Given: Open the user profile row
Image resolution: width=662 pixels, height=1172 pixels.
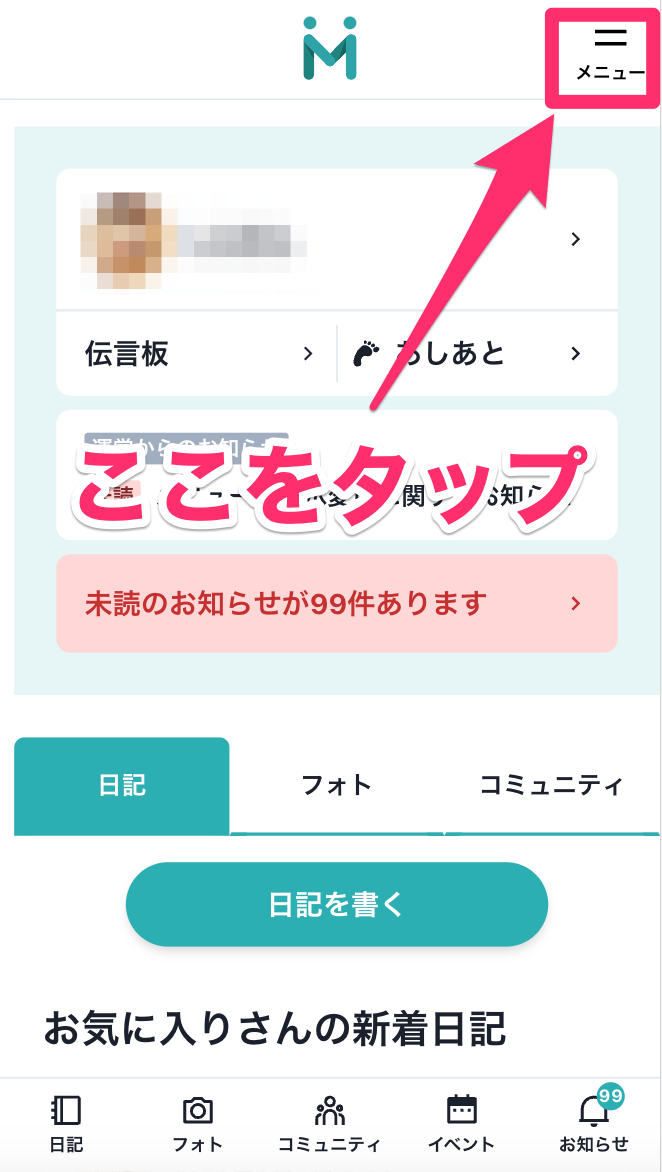Looking at the screenshot, I should [336, 239].
